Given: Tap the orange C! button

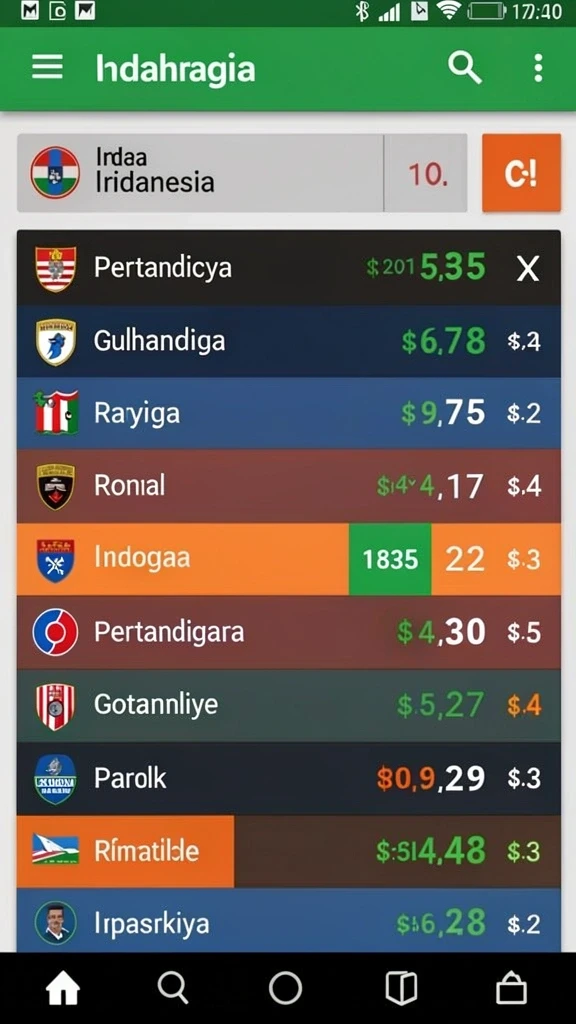Looking at the screenshot, I should click(x=521, y=173).
